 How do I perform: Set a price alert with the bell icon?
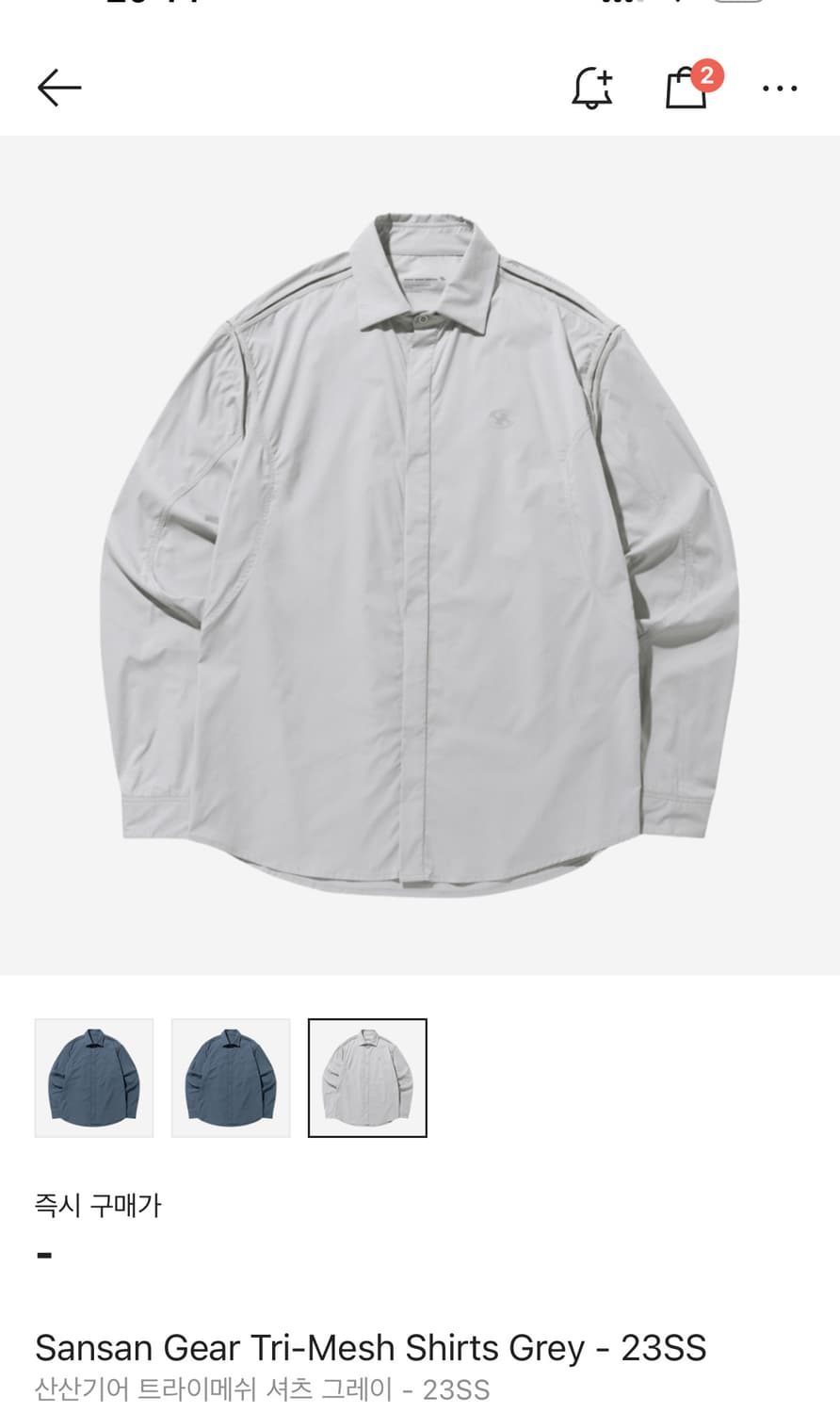(x=592, y=88)
